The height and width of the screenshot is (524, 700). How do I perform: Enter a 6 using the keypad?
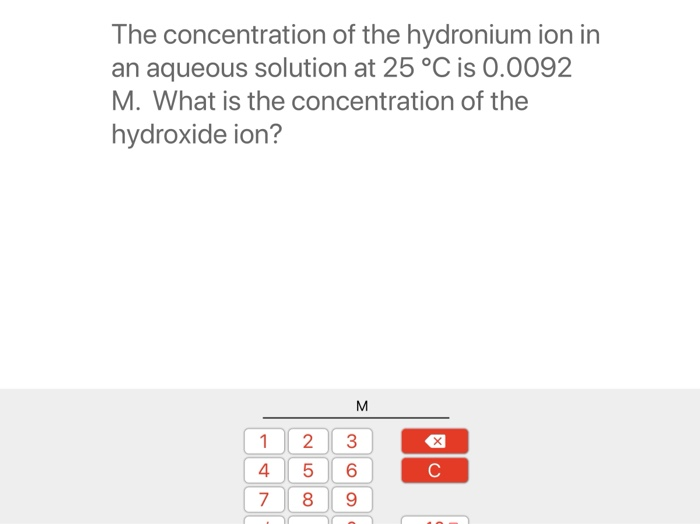(x=352, y=470)
